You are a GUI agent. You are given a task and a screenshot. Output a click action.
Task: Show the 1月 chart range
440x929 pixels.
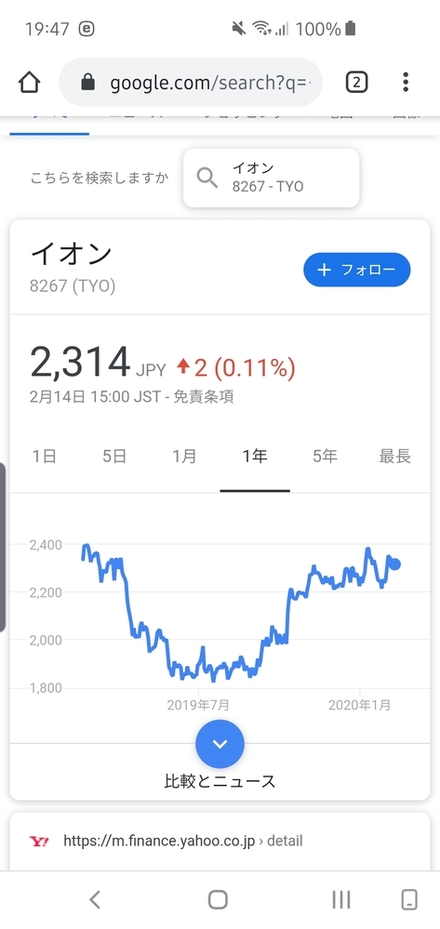click(184, 456)
